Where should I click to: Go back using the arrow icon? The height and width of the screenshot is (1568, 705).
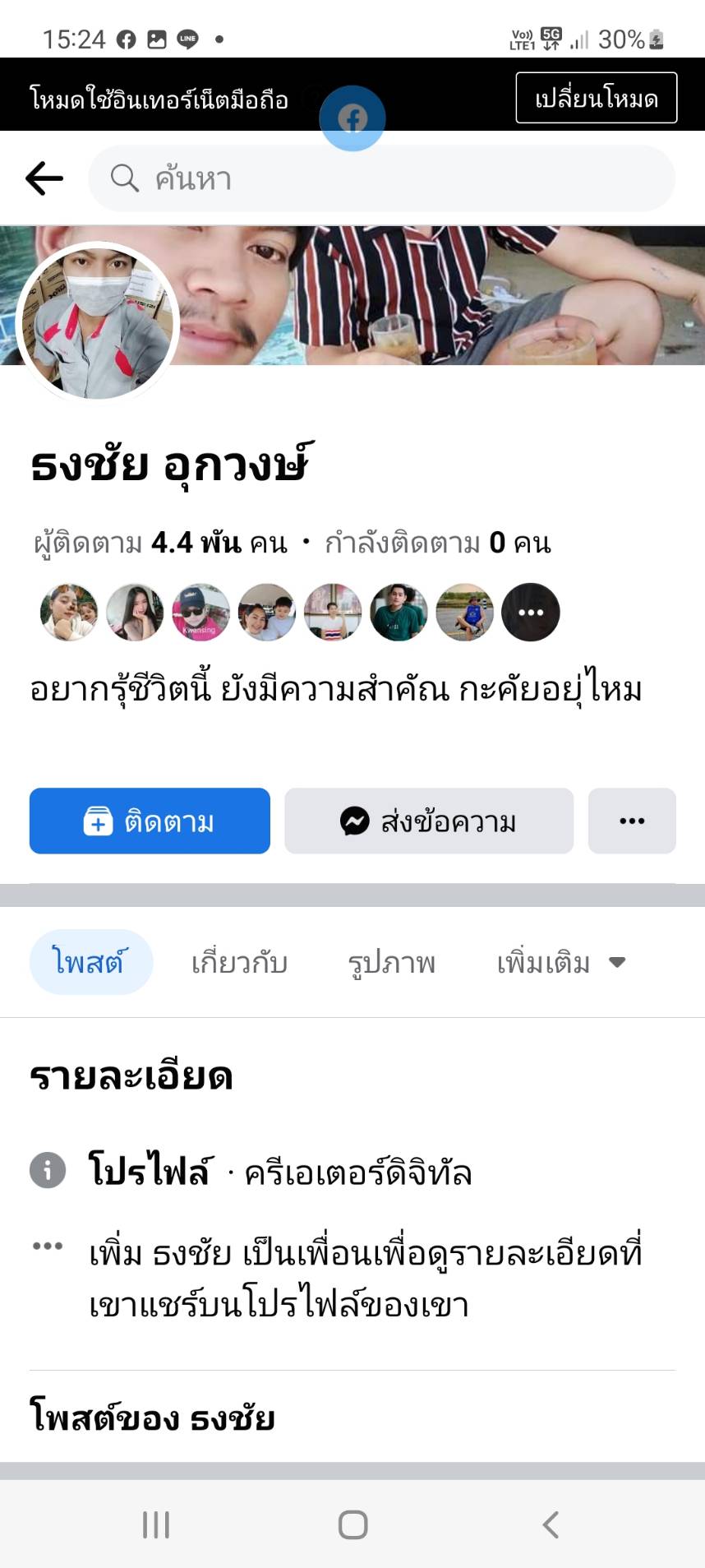click(44, 178)
